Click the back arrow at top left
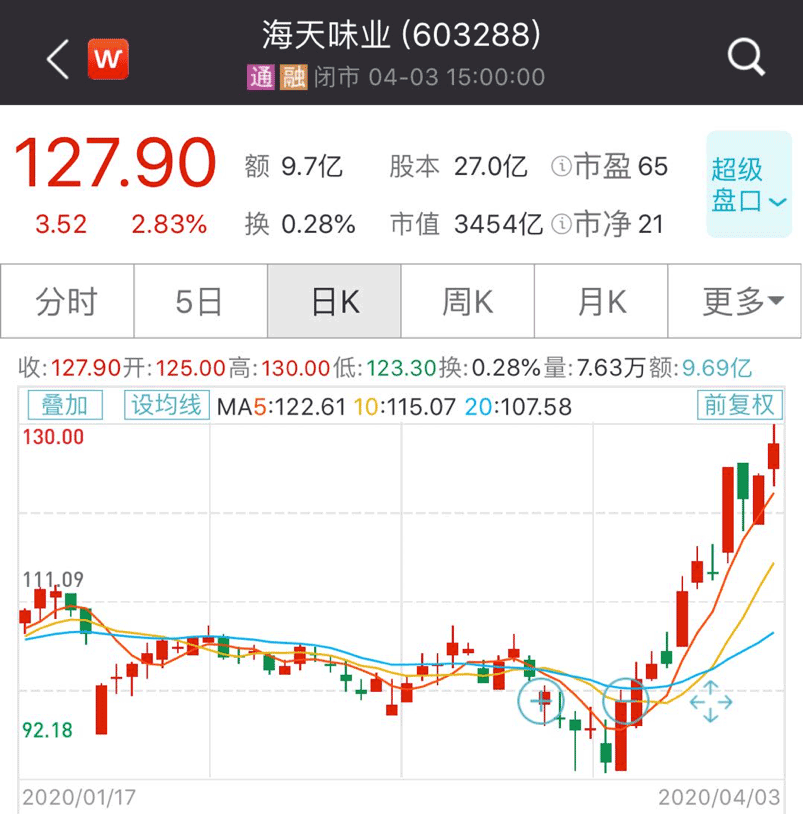 point(55,58)
